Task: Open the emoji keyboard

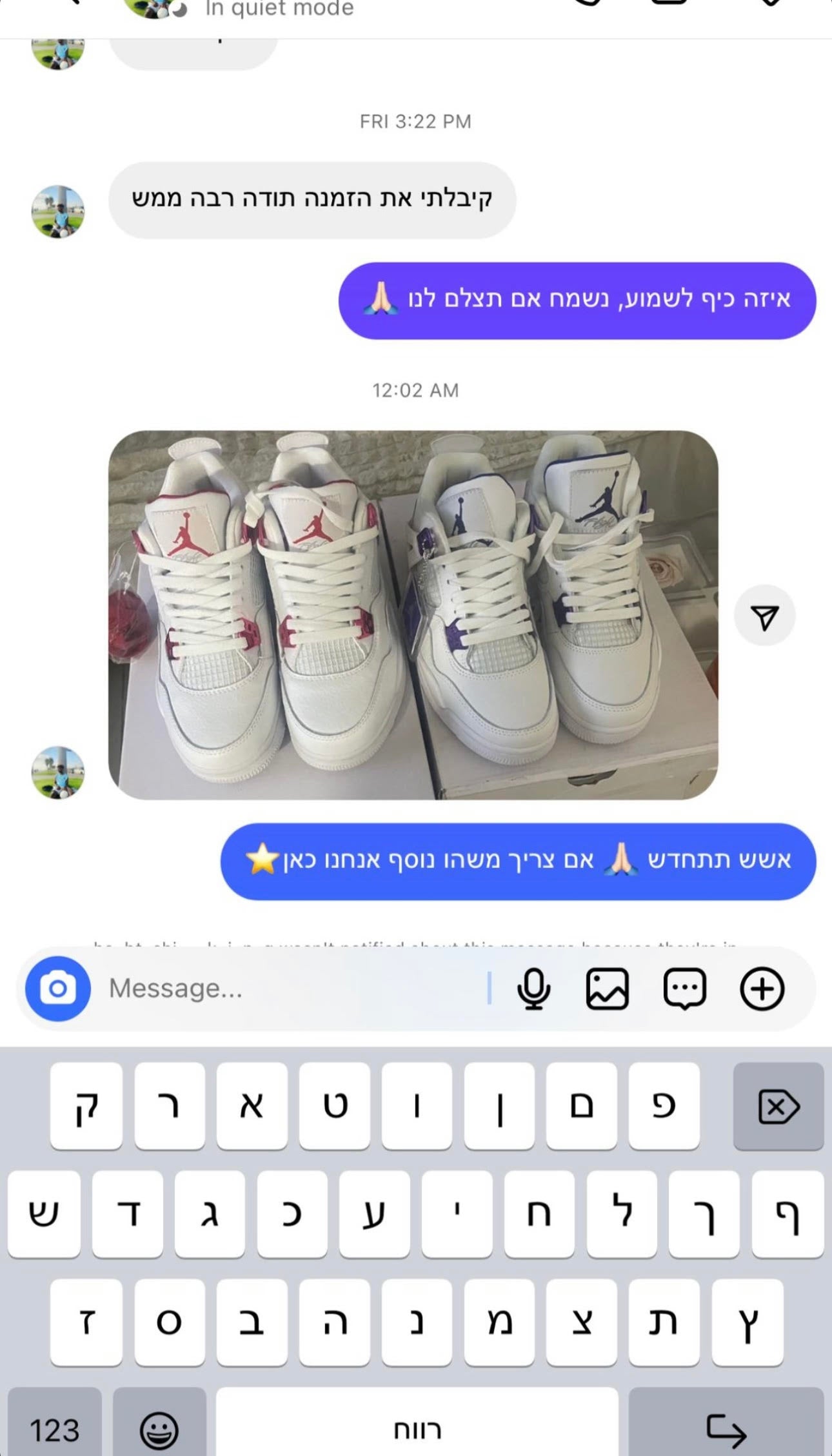Action: (159, 1430)
